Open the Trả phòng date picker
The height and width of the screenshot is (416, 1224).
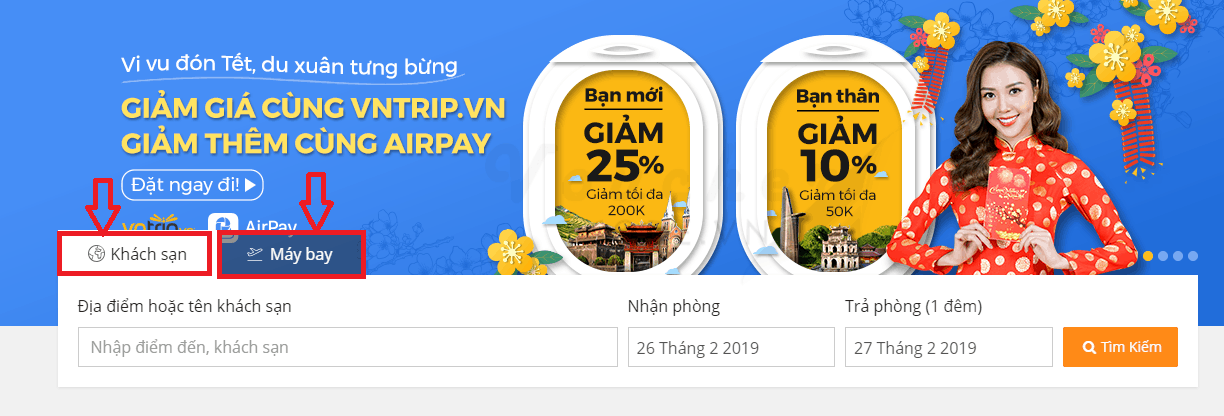[948, 348]
